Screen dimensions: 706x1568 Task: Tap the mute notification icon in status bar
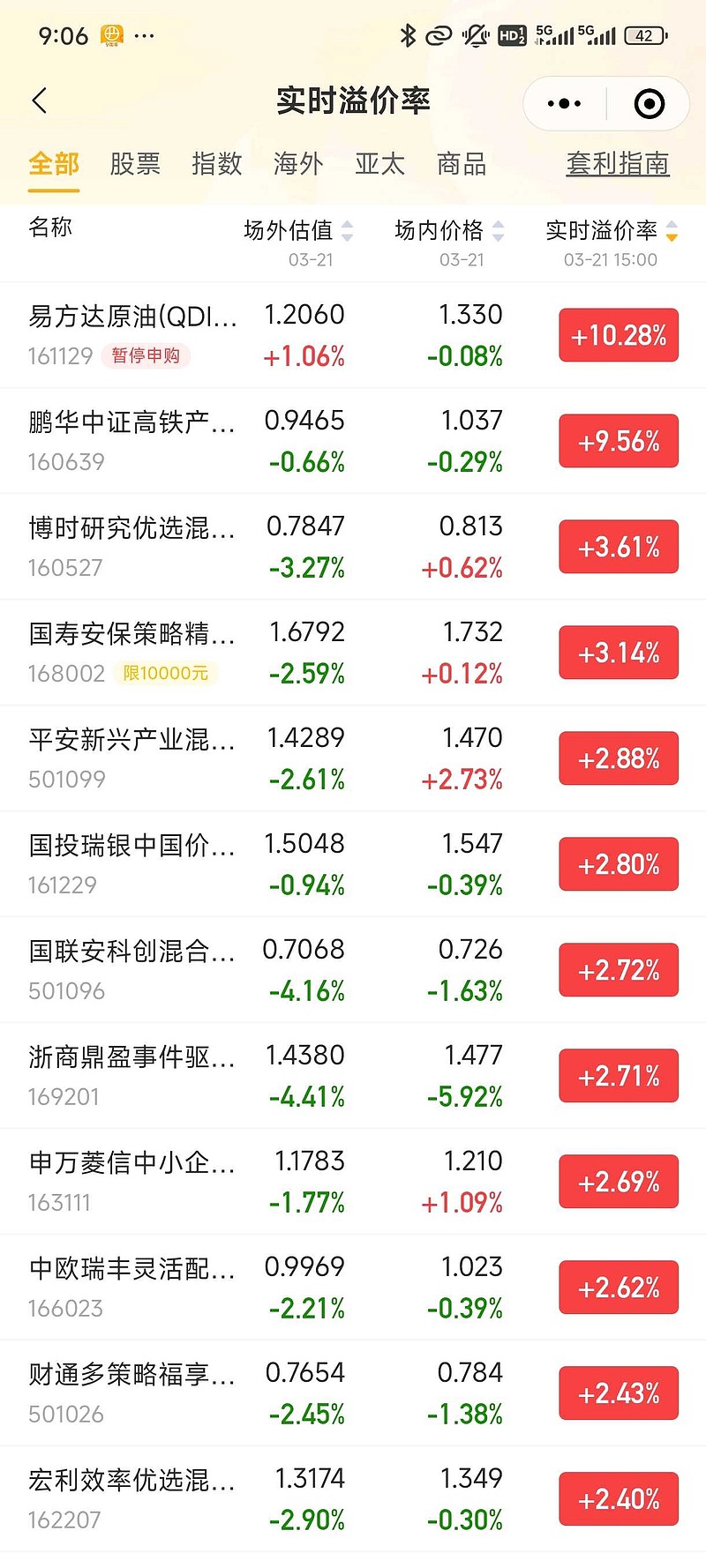point(475,35)
